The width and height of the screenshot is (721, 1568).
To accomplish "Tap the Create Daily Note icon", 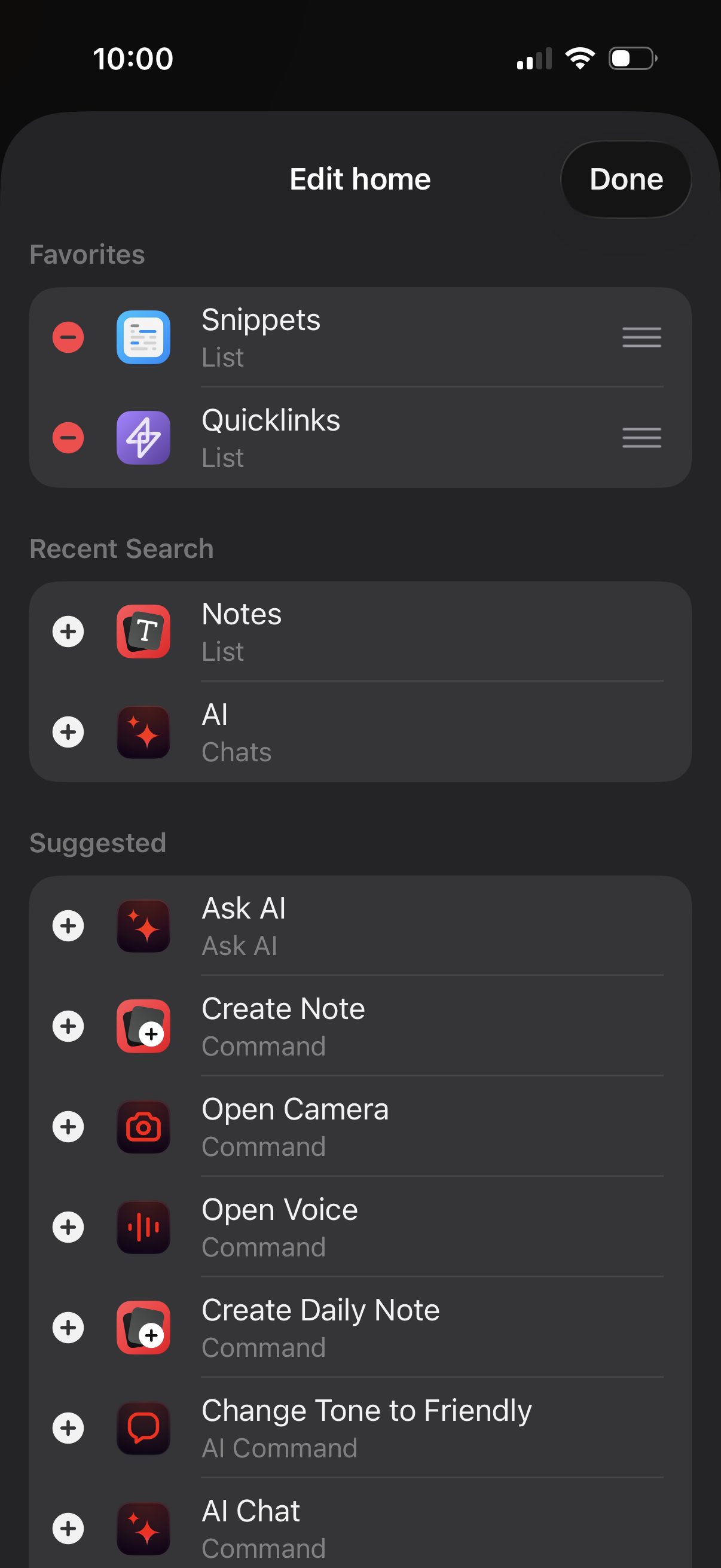I will point(143,1328).
